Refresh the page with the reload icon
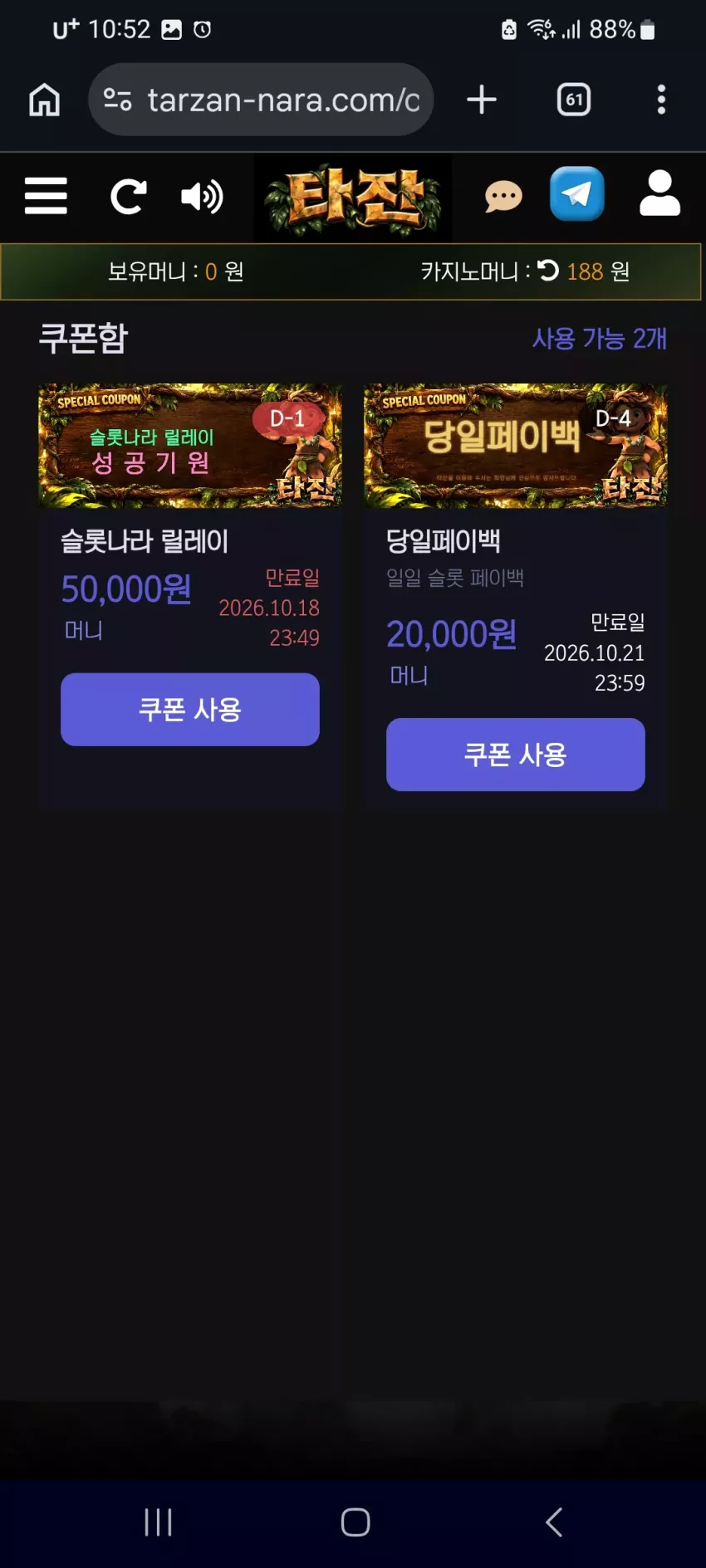Image resolution: width=706 pixels, height=1568 pixels. 129,197
